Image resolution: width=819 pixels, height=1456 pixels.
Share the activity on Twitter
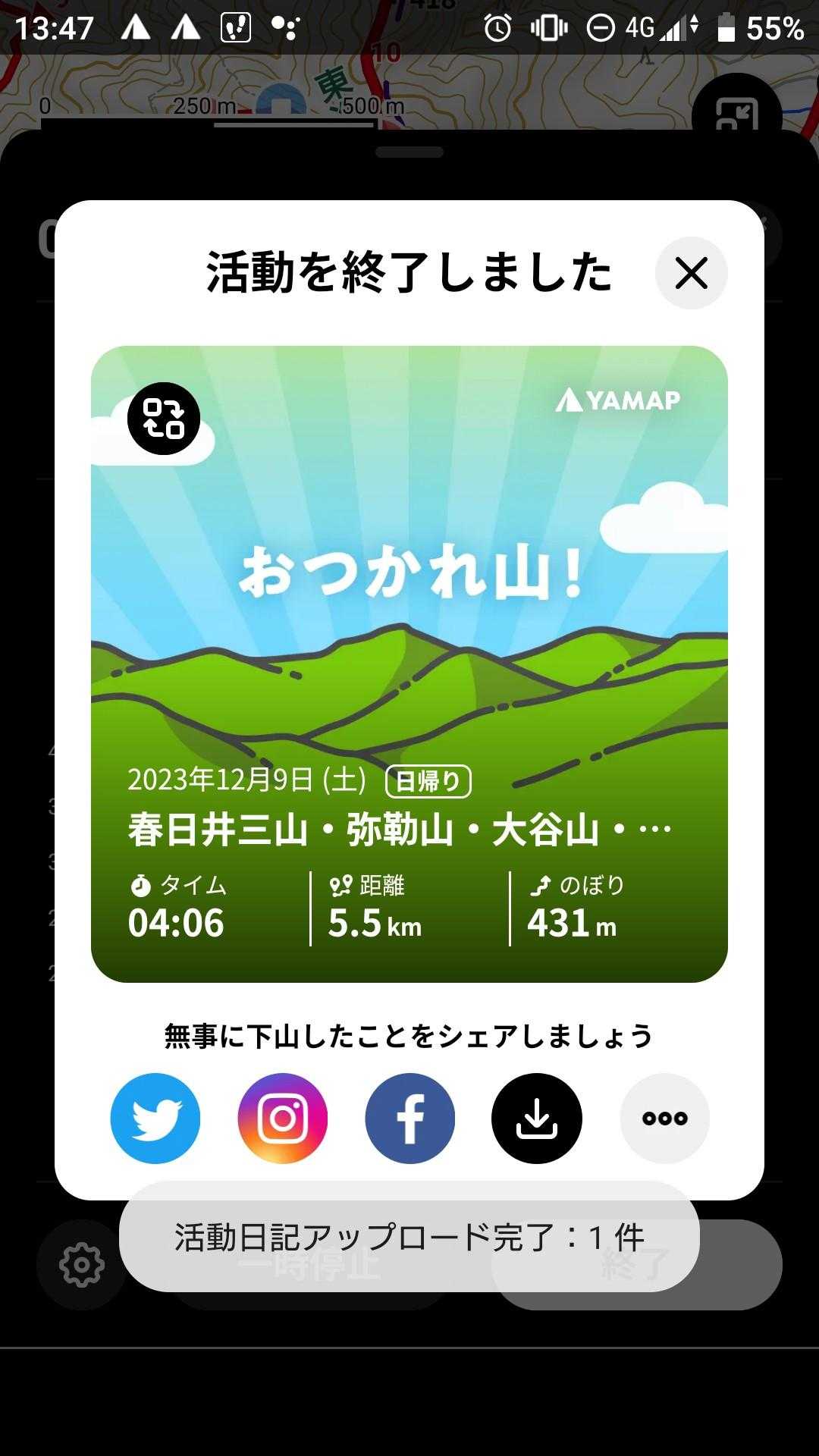[155, 1118]
